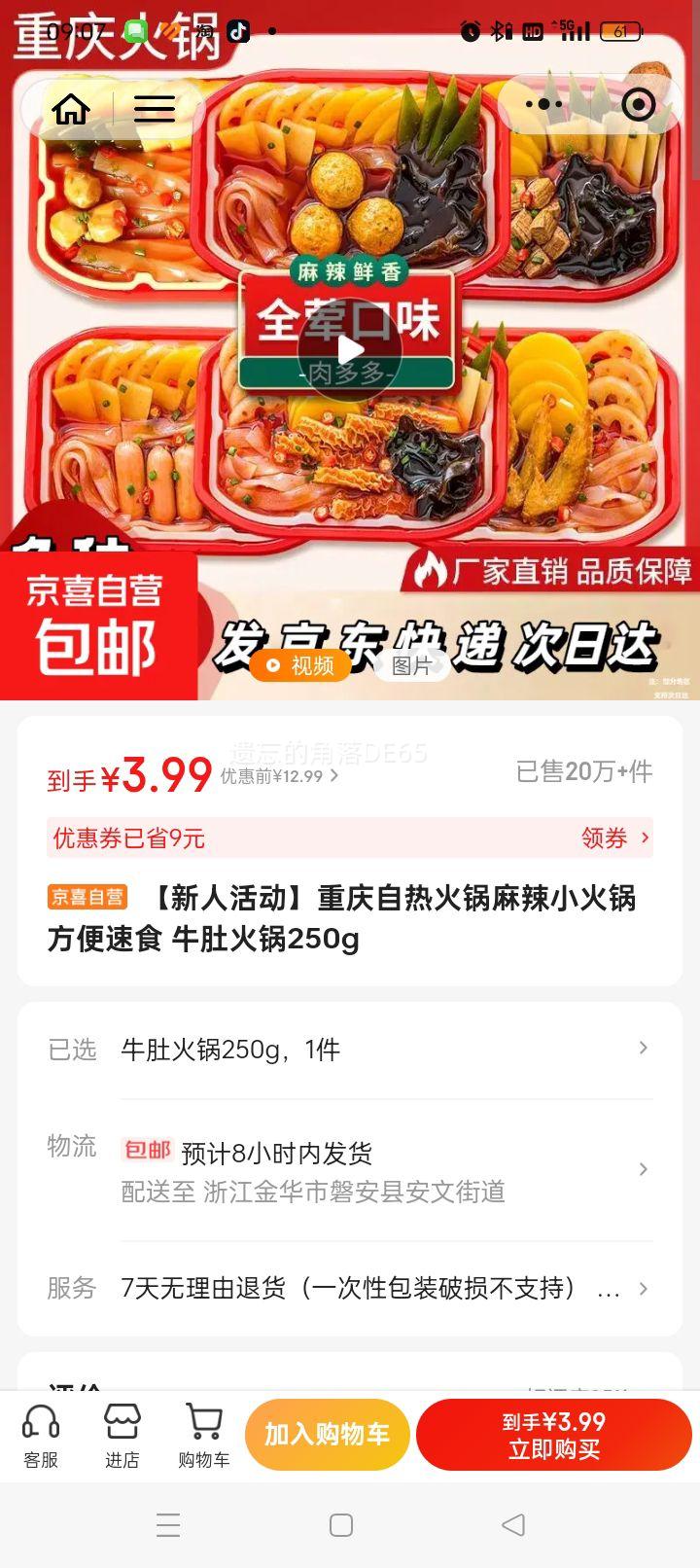The image size is (700, 1568).
Task: Open the category menu icon beside home
Action: [x=156, y=107]
